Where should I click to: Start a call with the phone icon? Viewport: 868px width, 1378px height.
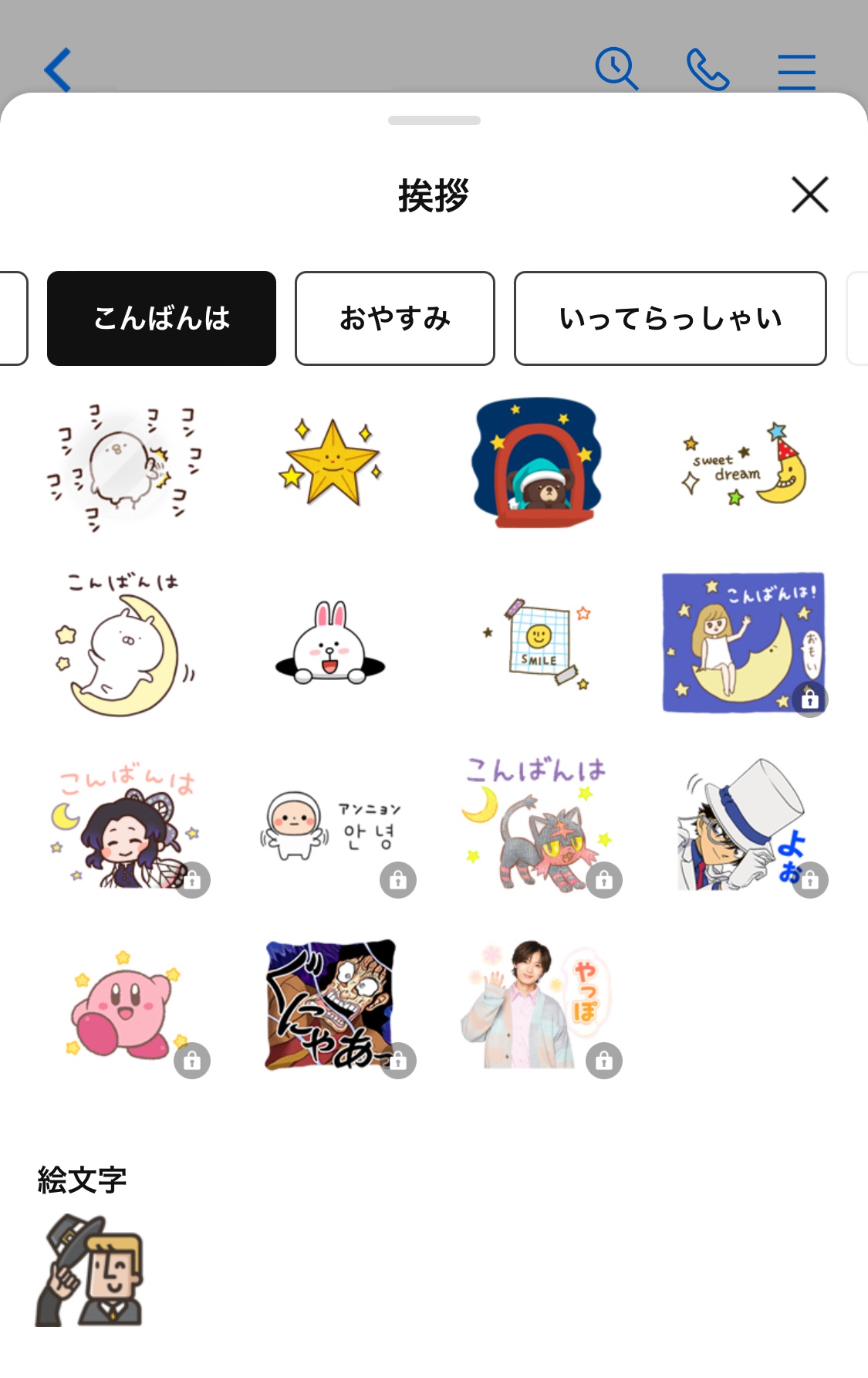708,69
